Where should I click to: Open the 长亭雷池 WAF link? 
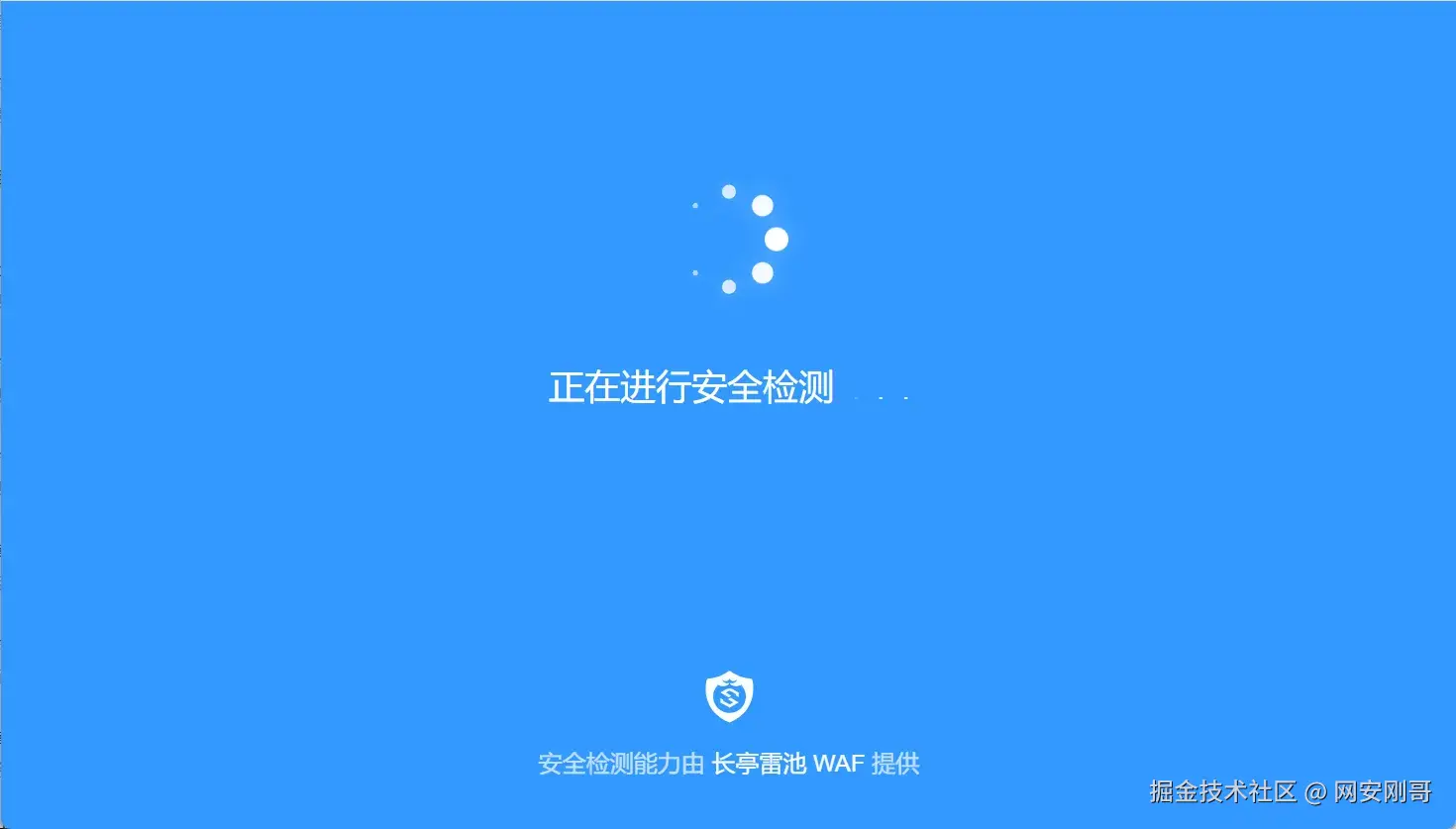tap(787, 764)
